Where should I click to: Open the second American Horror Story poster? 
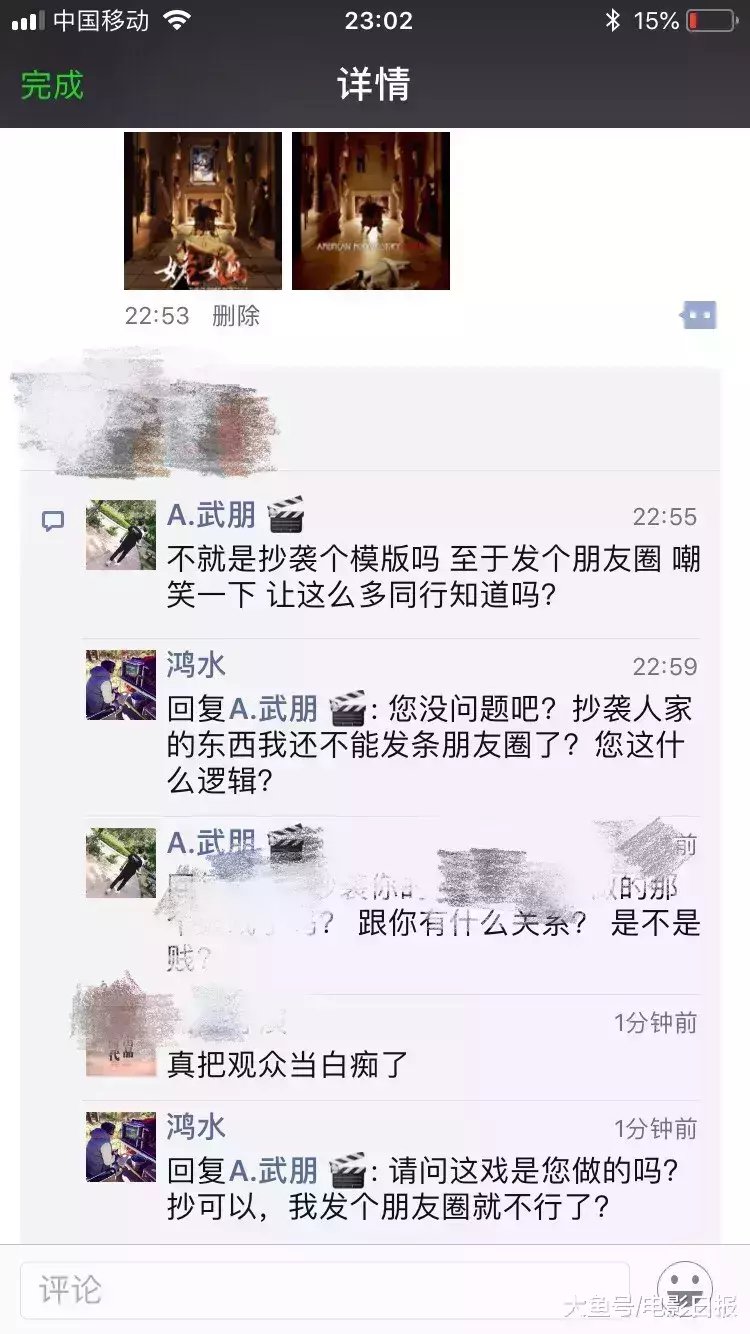coord(371,211)
